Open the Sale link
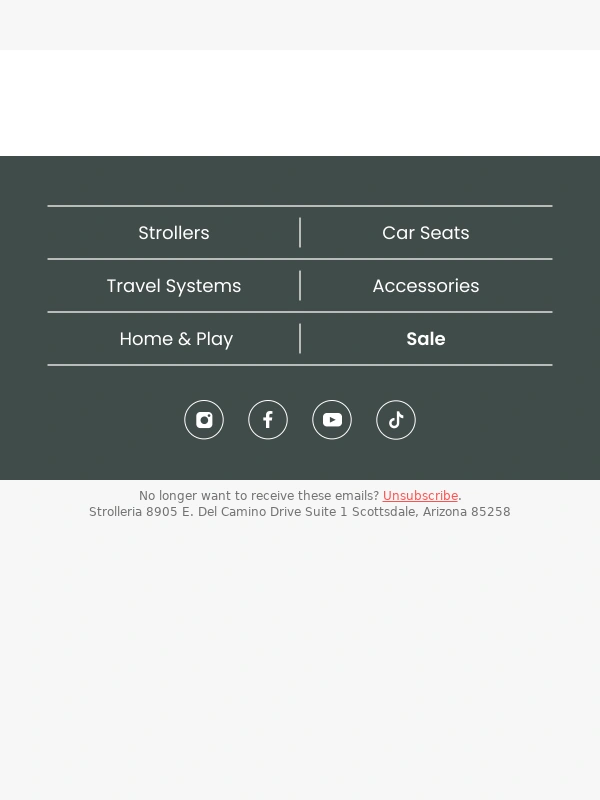 [x=425, y=339]
